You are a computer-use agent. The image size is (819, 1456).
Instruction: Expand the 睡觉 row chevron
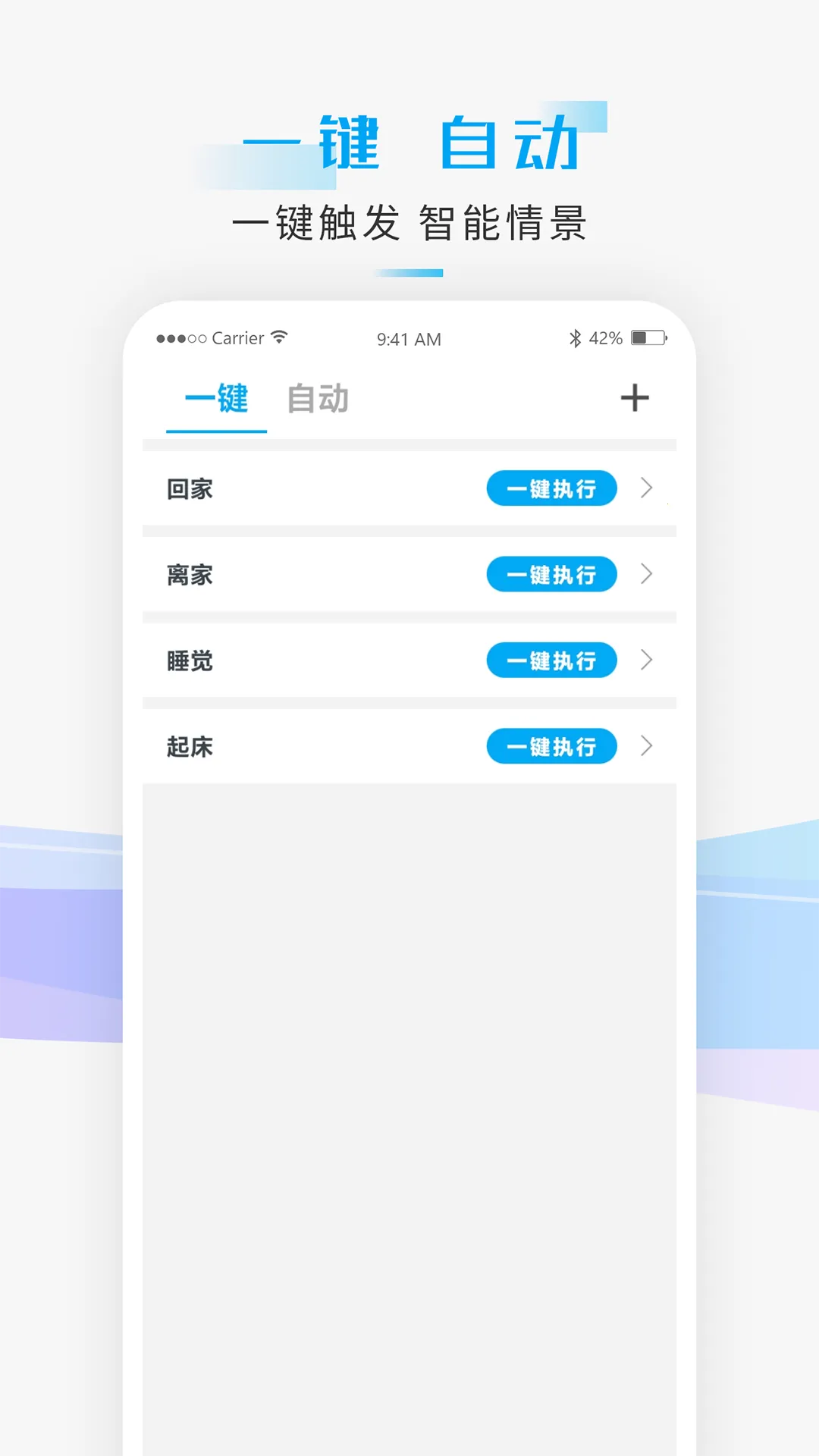(x=646, y=661)
